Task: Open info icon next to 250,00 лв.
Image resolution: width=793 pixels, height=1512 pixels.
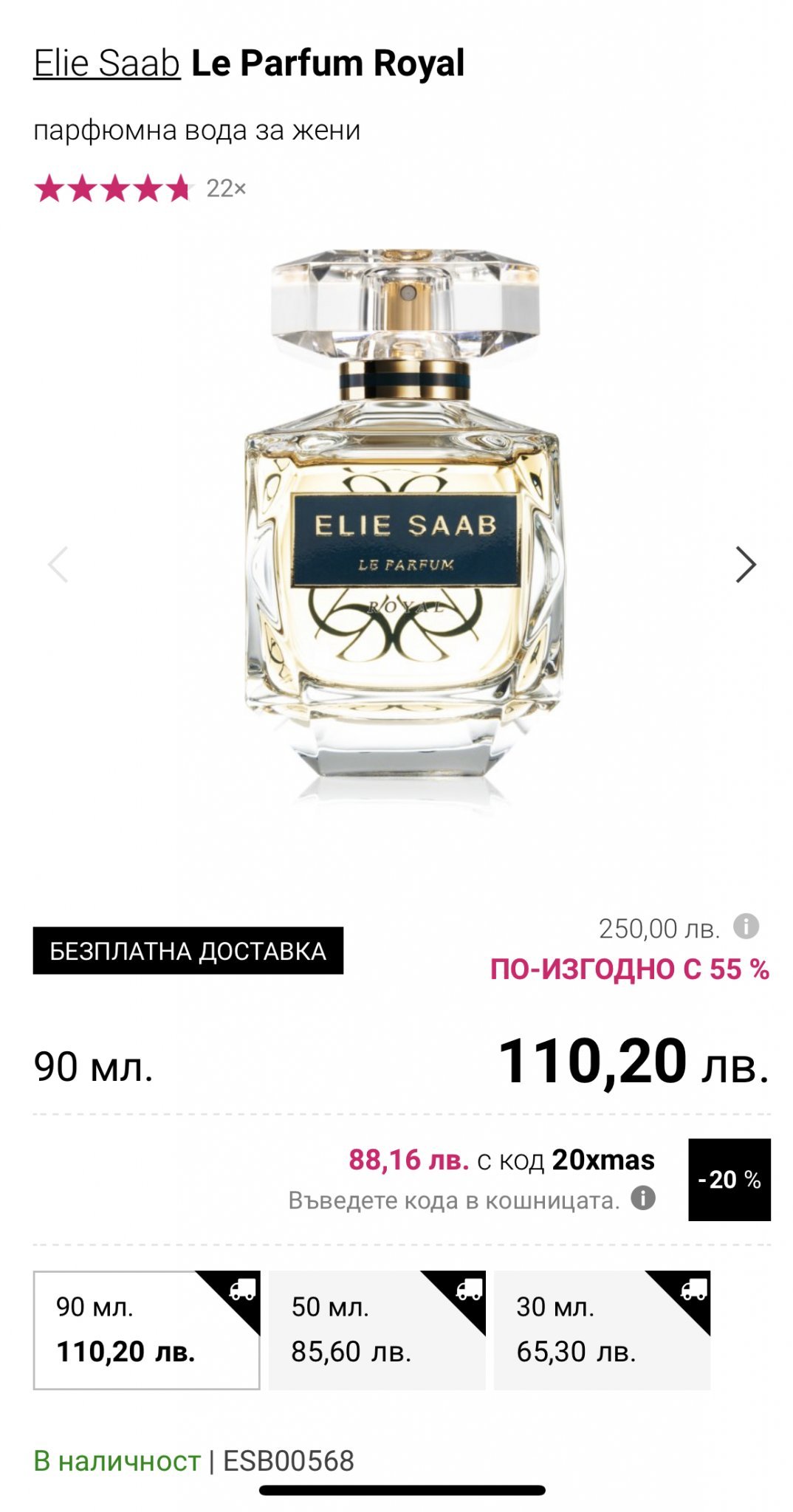Action: (x=746, y=926)
